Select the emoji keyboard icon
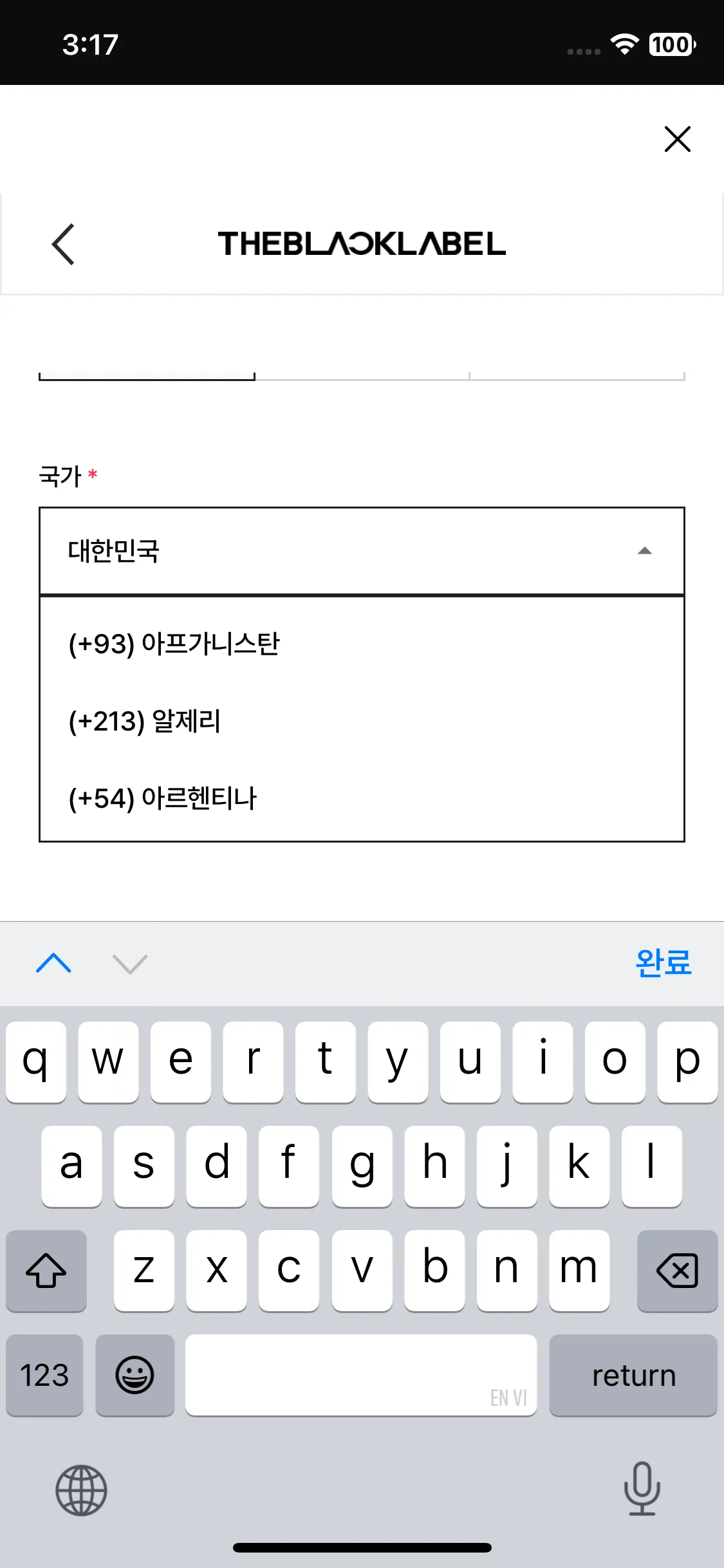This screenshot has width=724, height=1568. pyautogui.click(x=135, y=1375)
